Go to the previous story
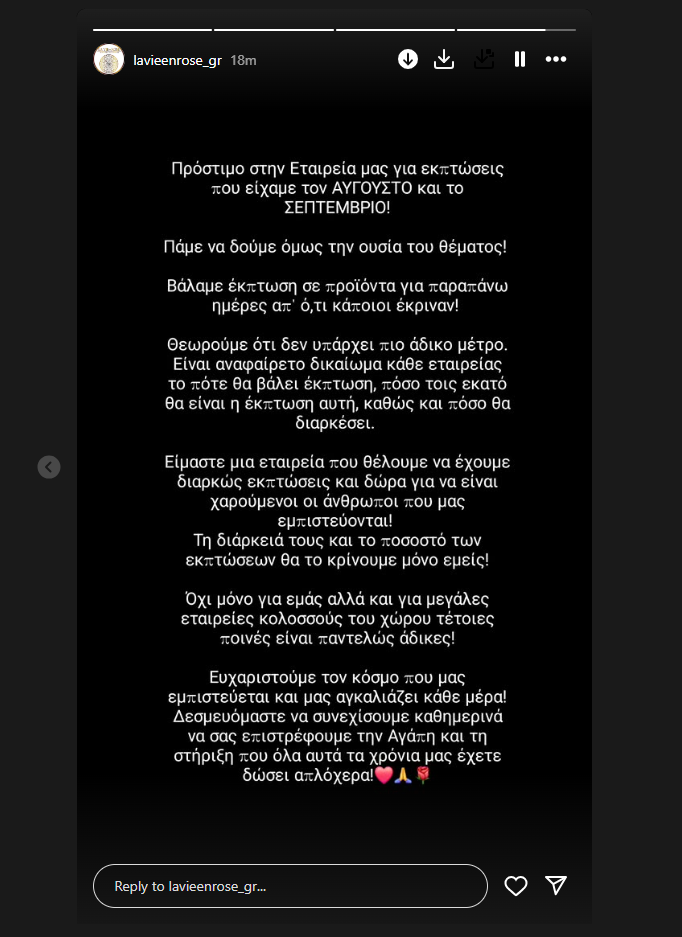This screenshot has width=682, height=937. [49, 466]
